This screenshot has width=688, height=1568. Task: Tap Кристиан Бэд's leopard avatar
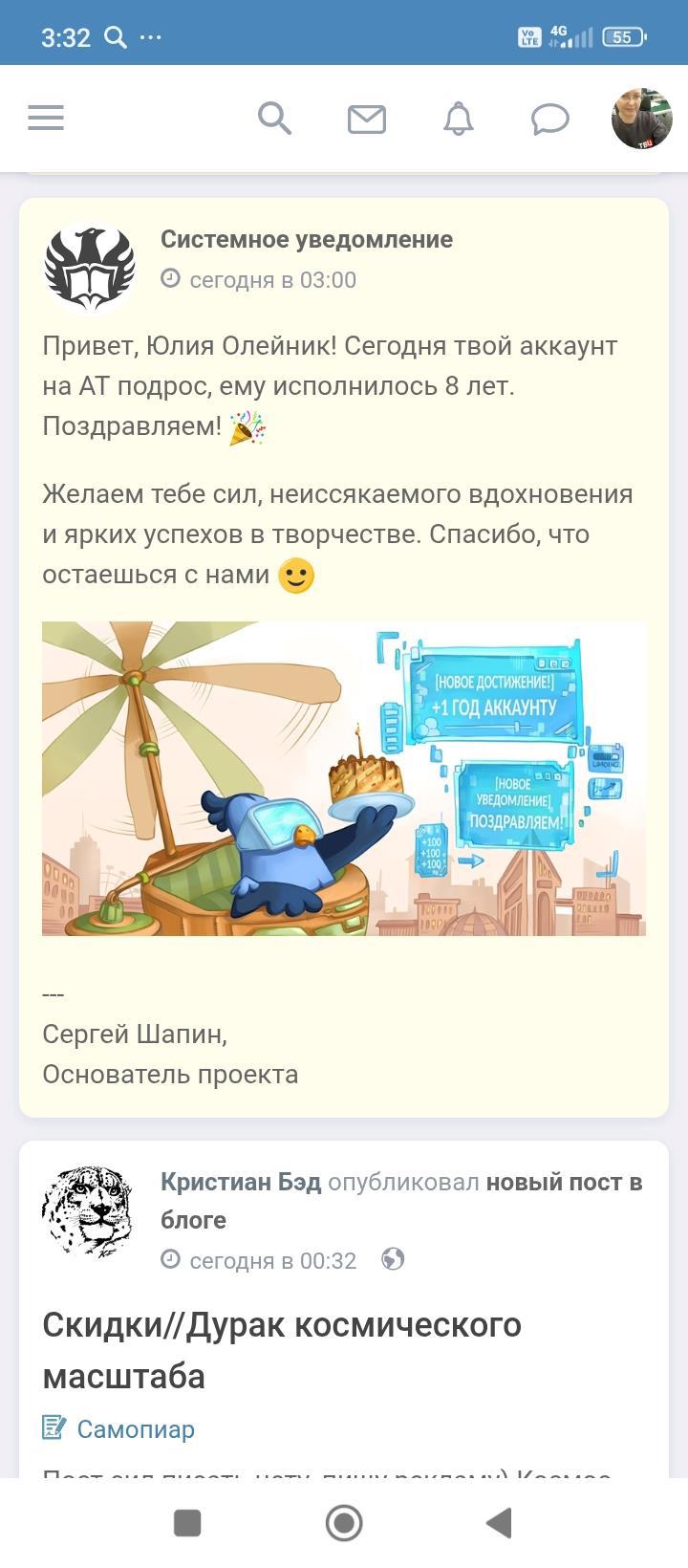coord(88,1210)
